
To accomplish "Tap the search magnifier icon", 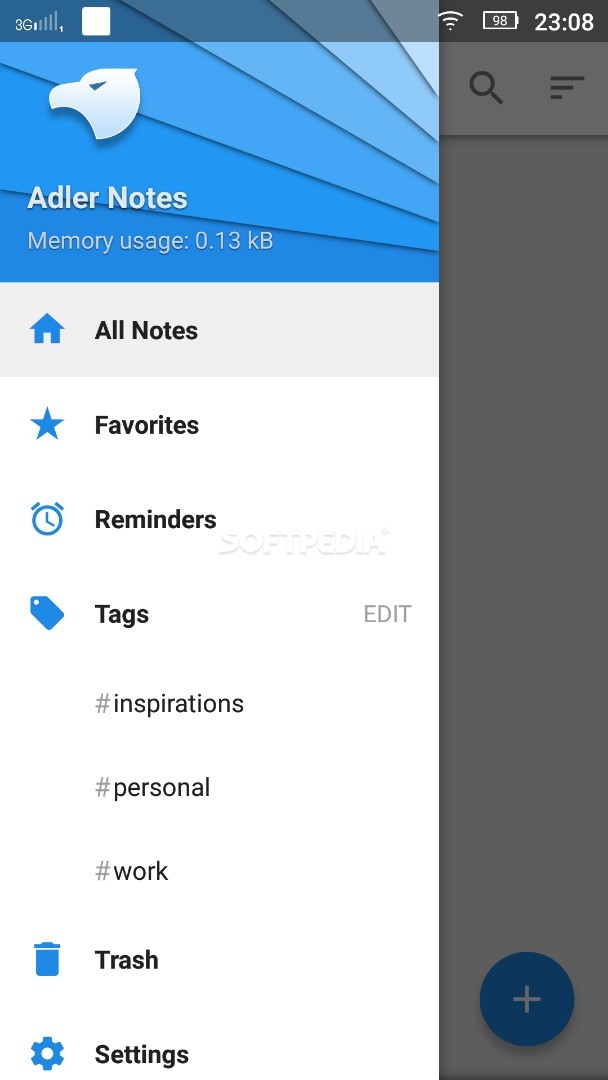I will 486,88.
